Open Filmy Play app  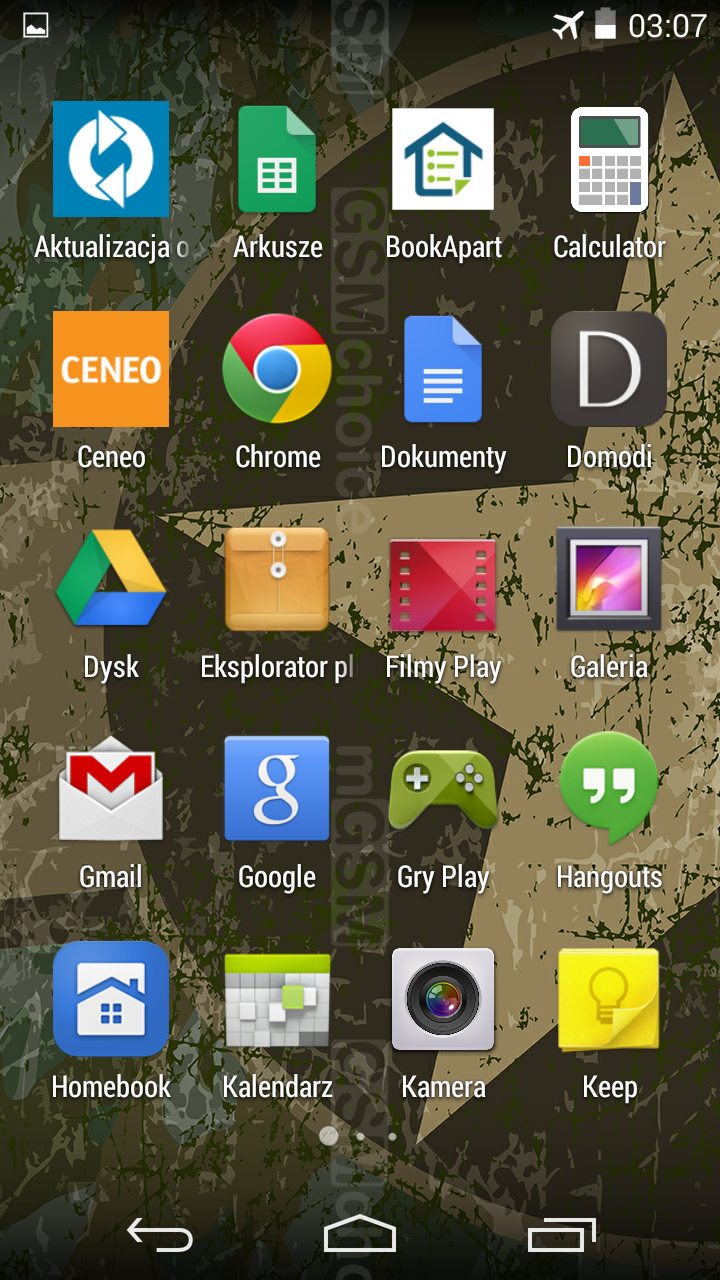tap(443, 580)
